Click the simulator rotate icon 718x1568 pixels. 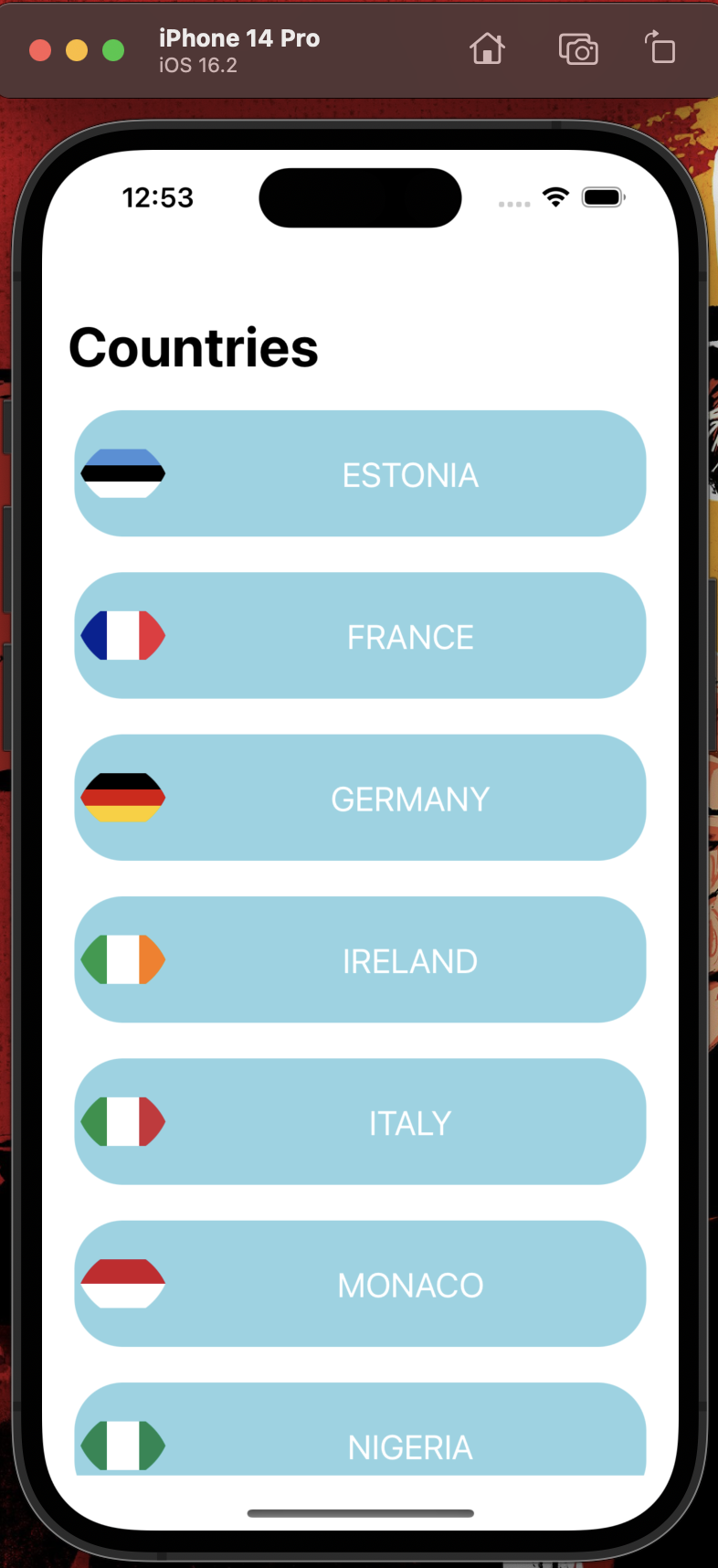660,48
